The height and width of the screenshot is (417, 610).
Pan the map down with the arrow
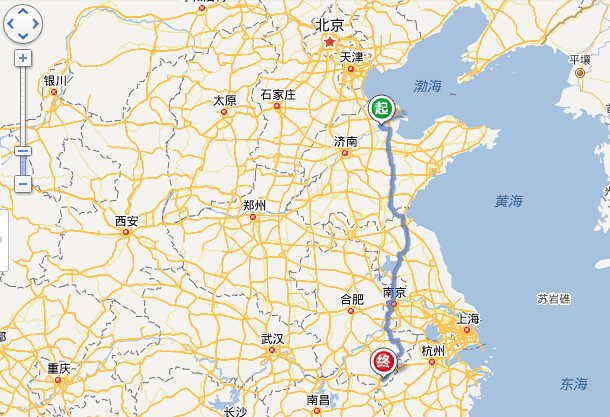[23, 35]
